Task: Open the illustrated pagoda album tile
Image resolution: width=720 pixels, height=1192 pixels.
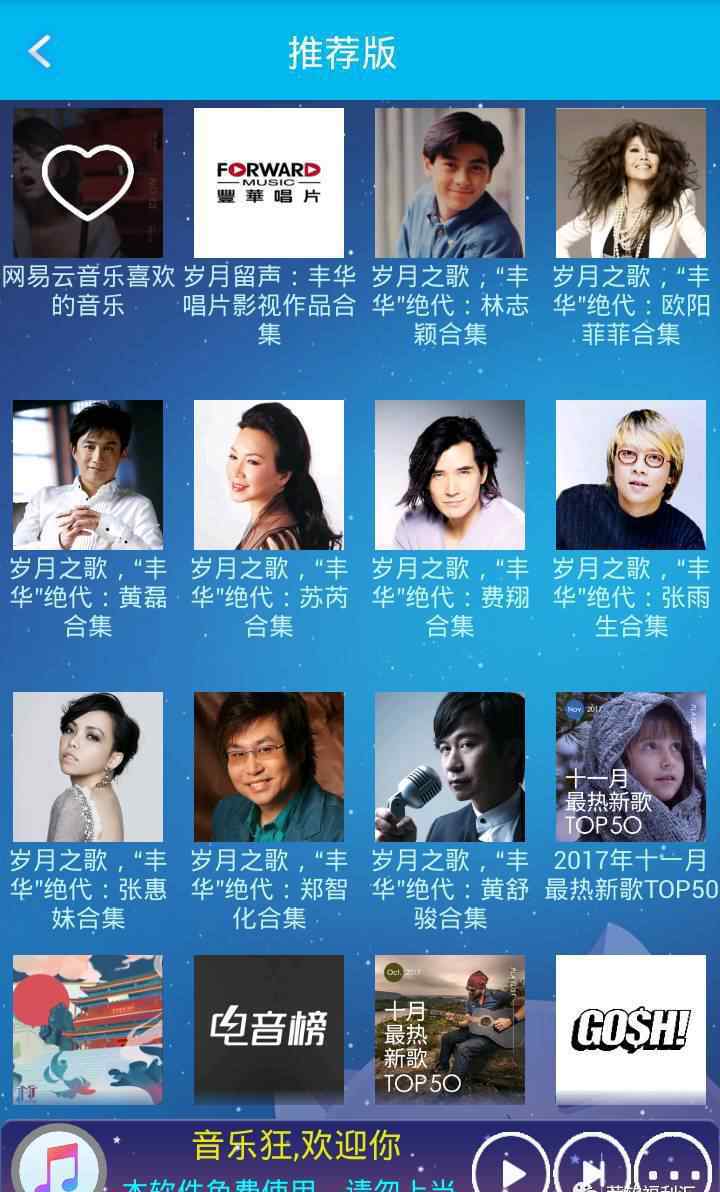Action: (88, 1029)
